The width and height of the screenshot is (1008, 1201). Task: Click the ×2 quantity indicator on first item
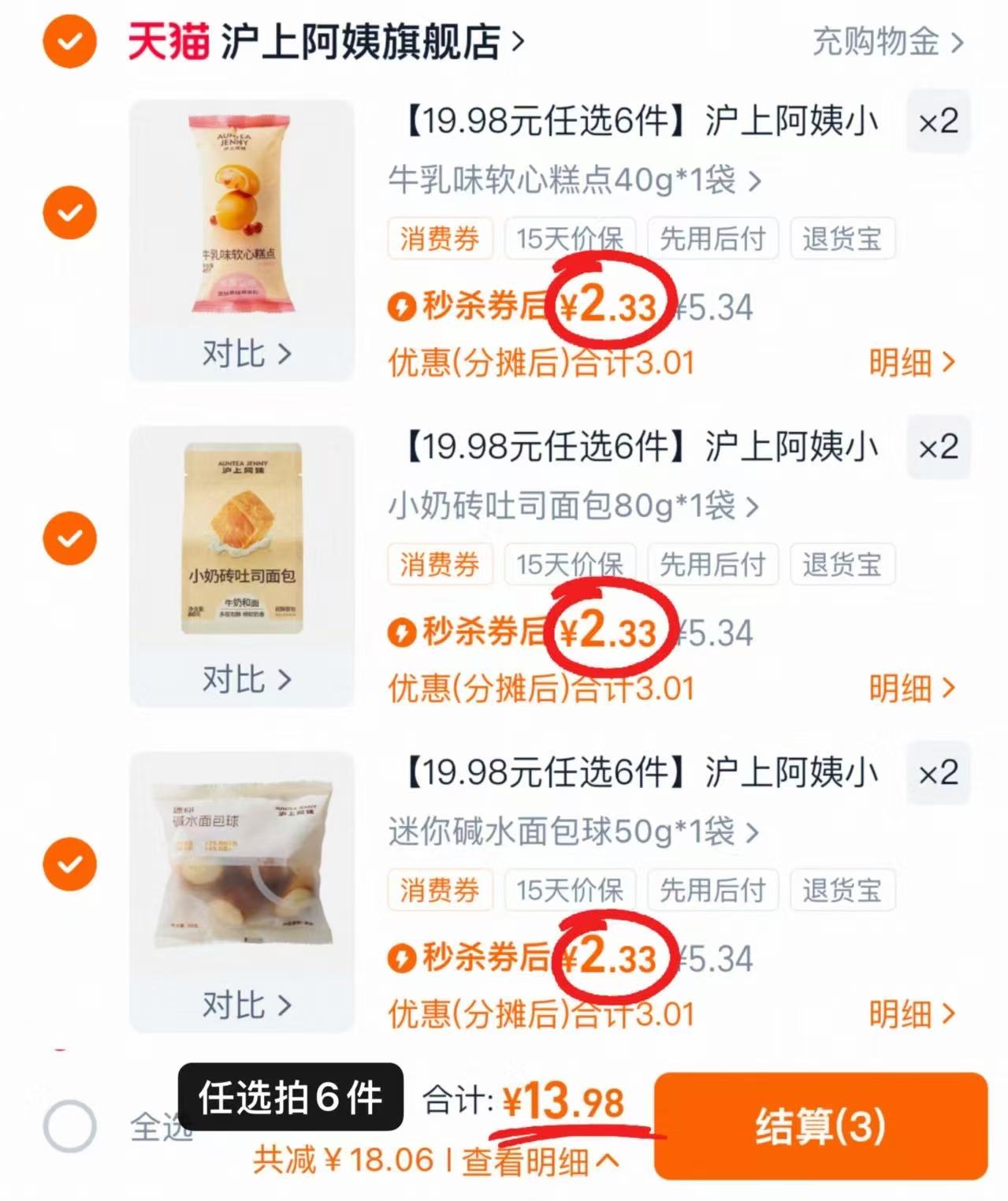coord(938,122)
